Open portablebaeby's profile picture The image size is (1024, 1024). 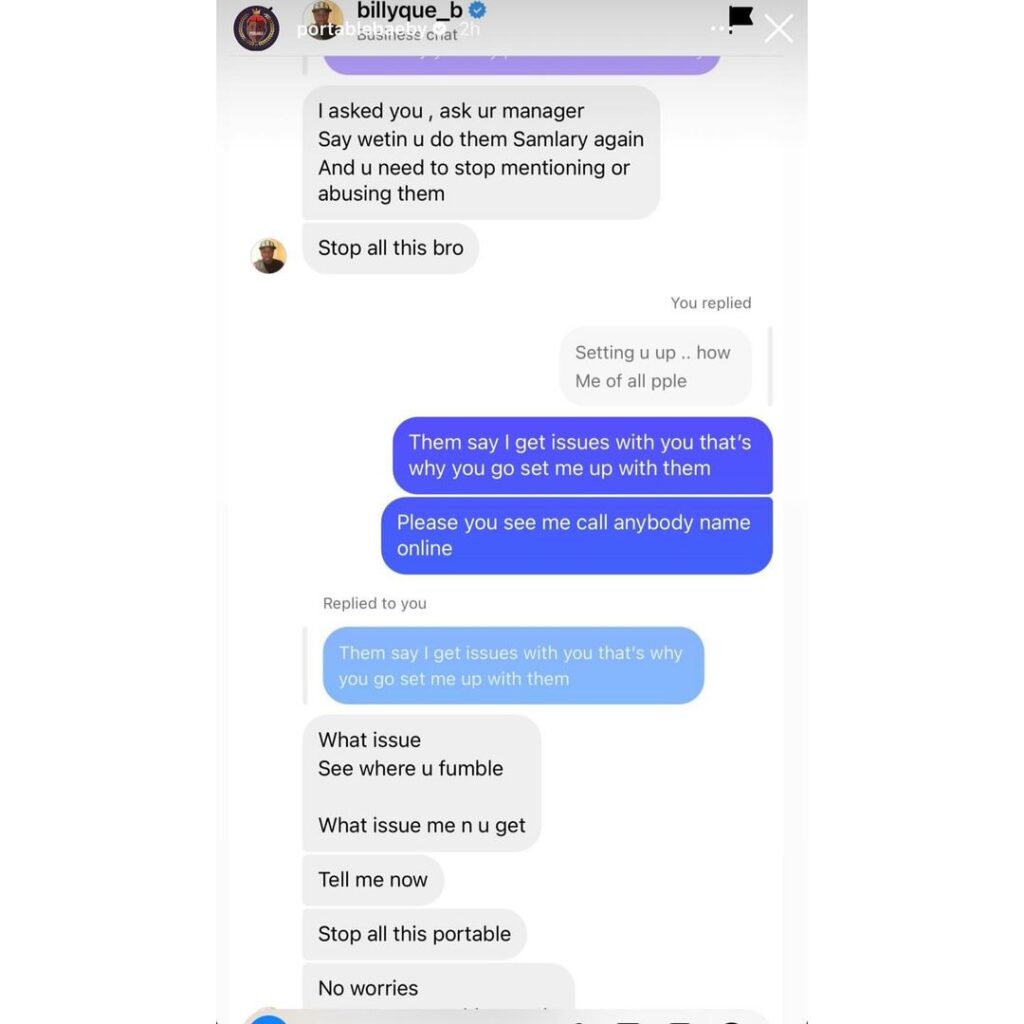(256, 28)
